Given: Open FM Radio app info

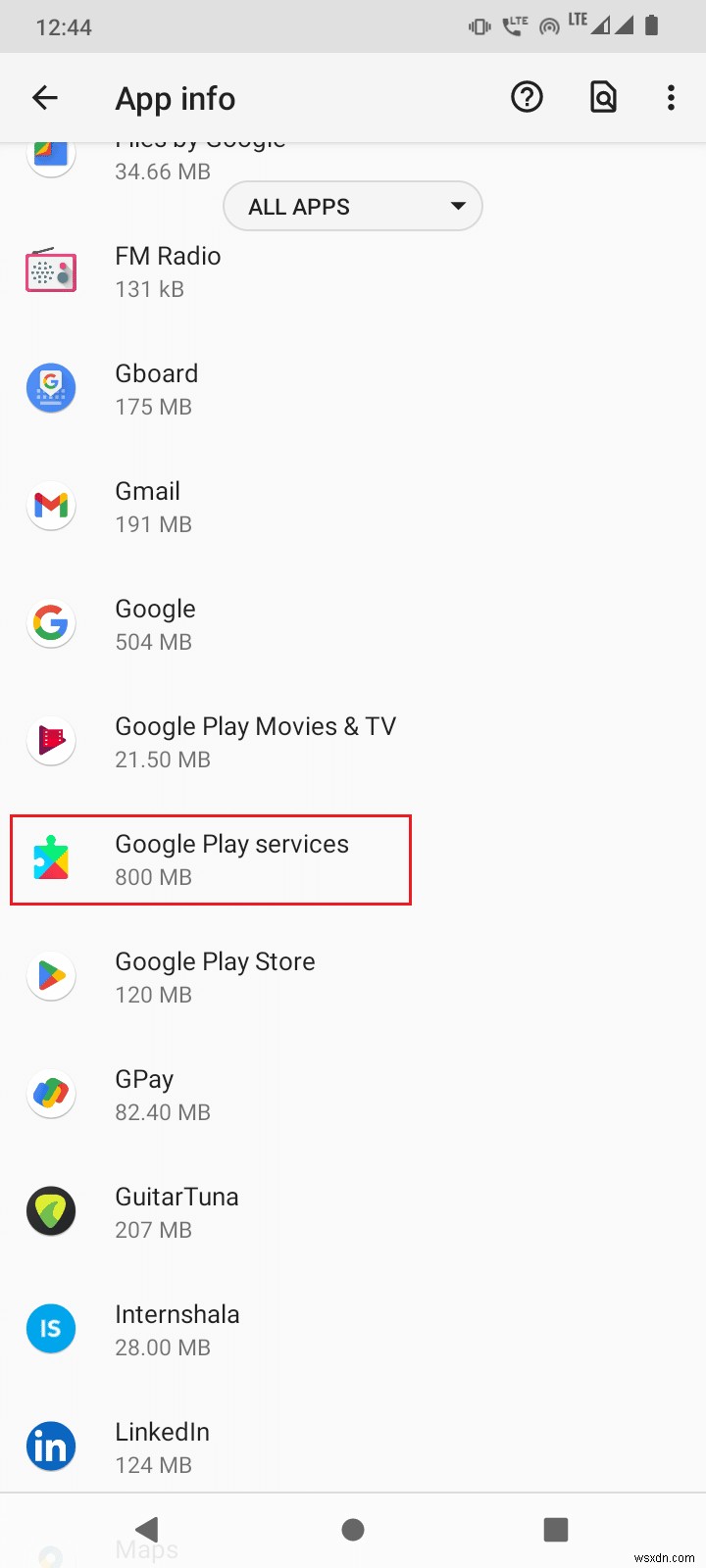Looking at the screenshot, I should (168, 271).
